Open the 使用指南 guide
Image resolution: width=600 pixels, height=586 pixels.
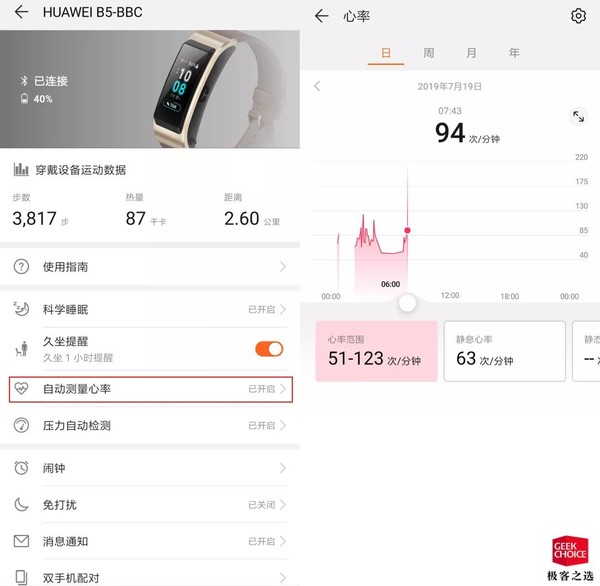pyautogui.click(x=150, y=267)
